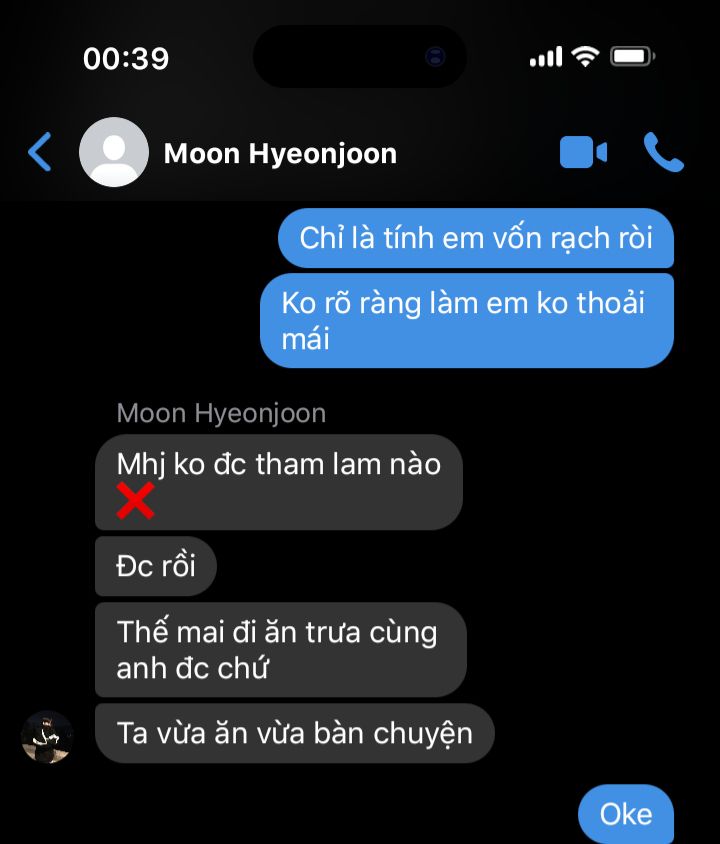
Task: Start a video call with Moon Hyeonjoon
Action: (583, 153)
